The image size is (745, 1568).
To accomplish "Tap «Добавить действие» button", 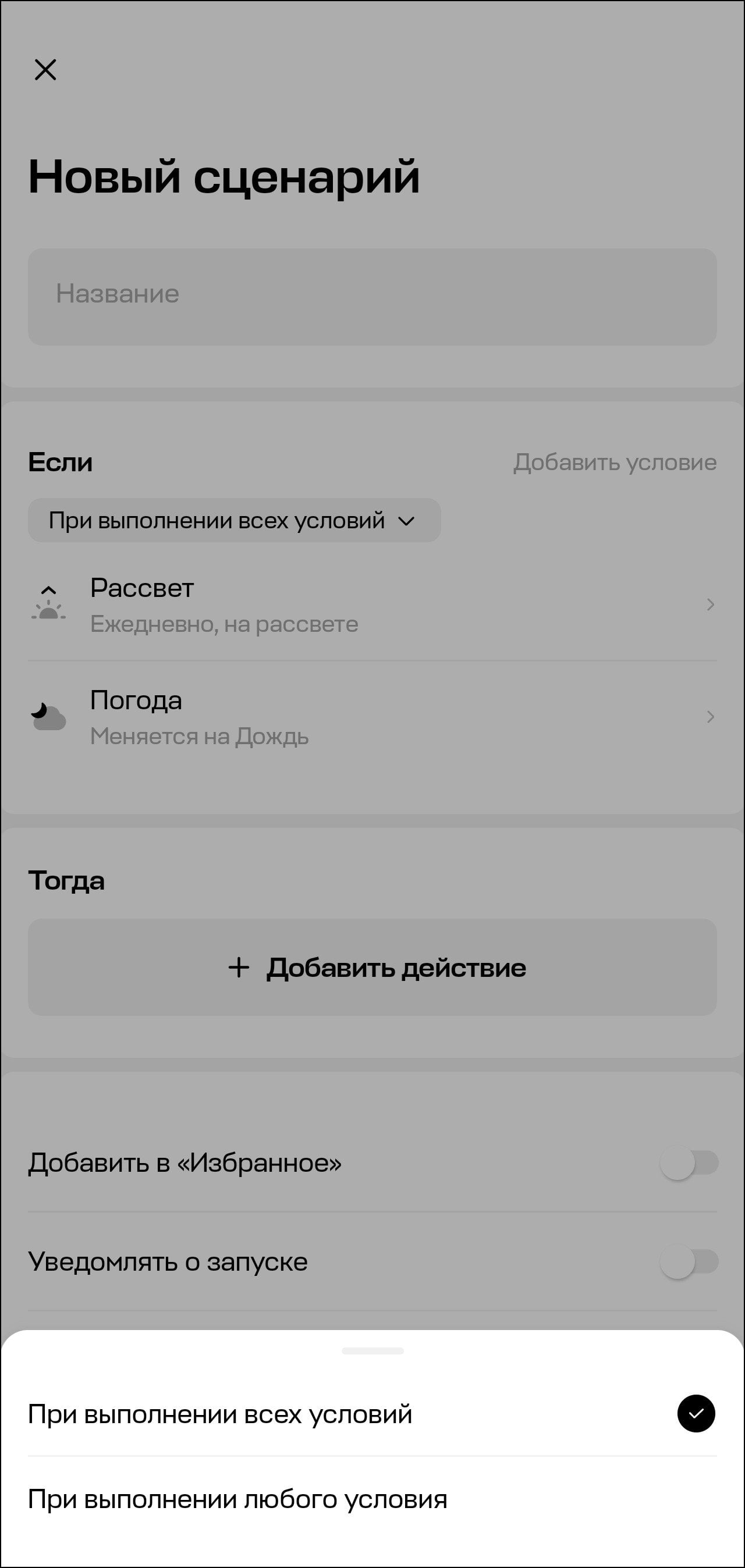I will 372,967.
